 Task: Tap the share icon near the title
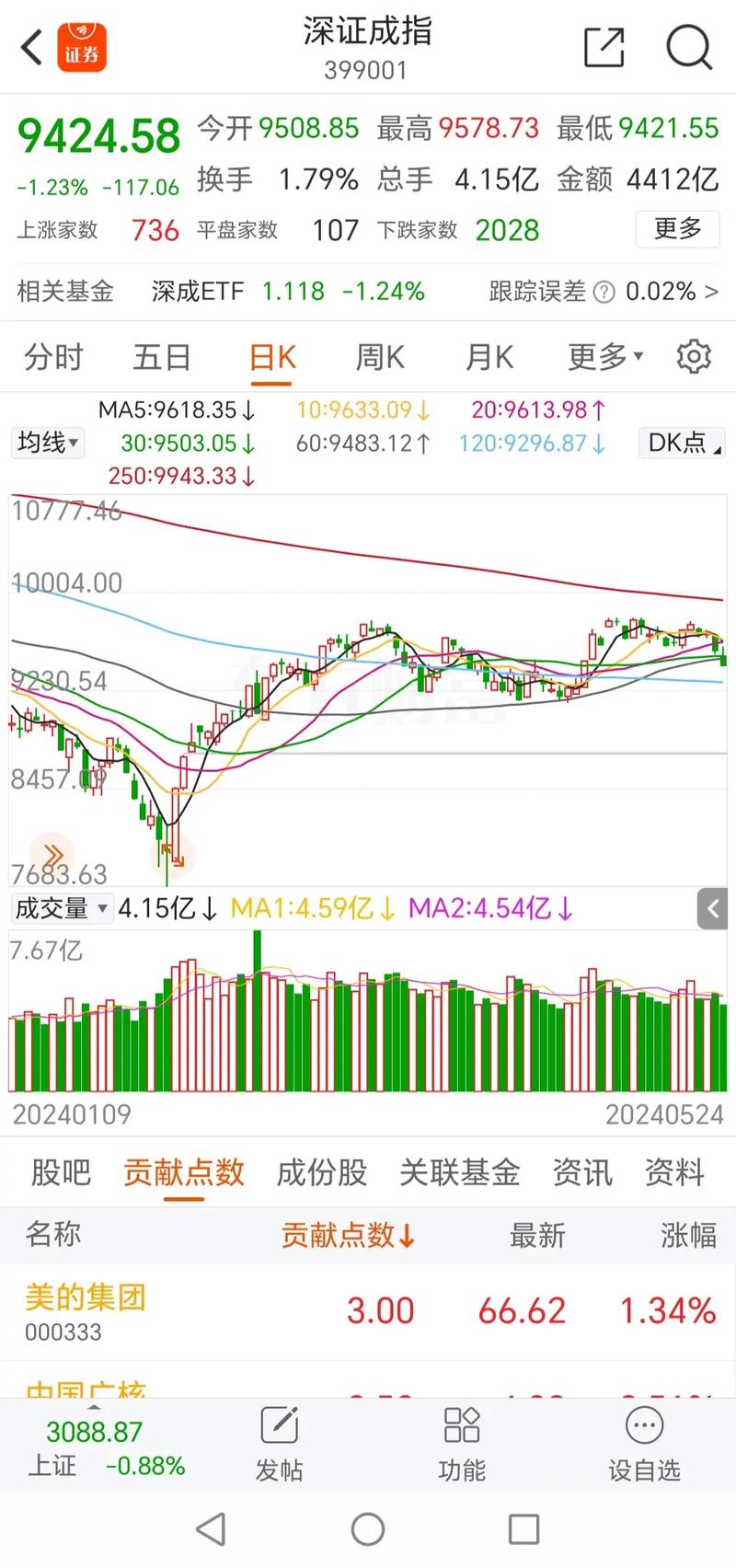click(x=604, y=47)
